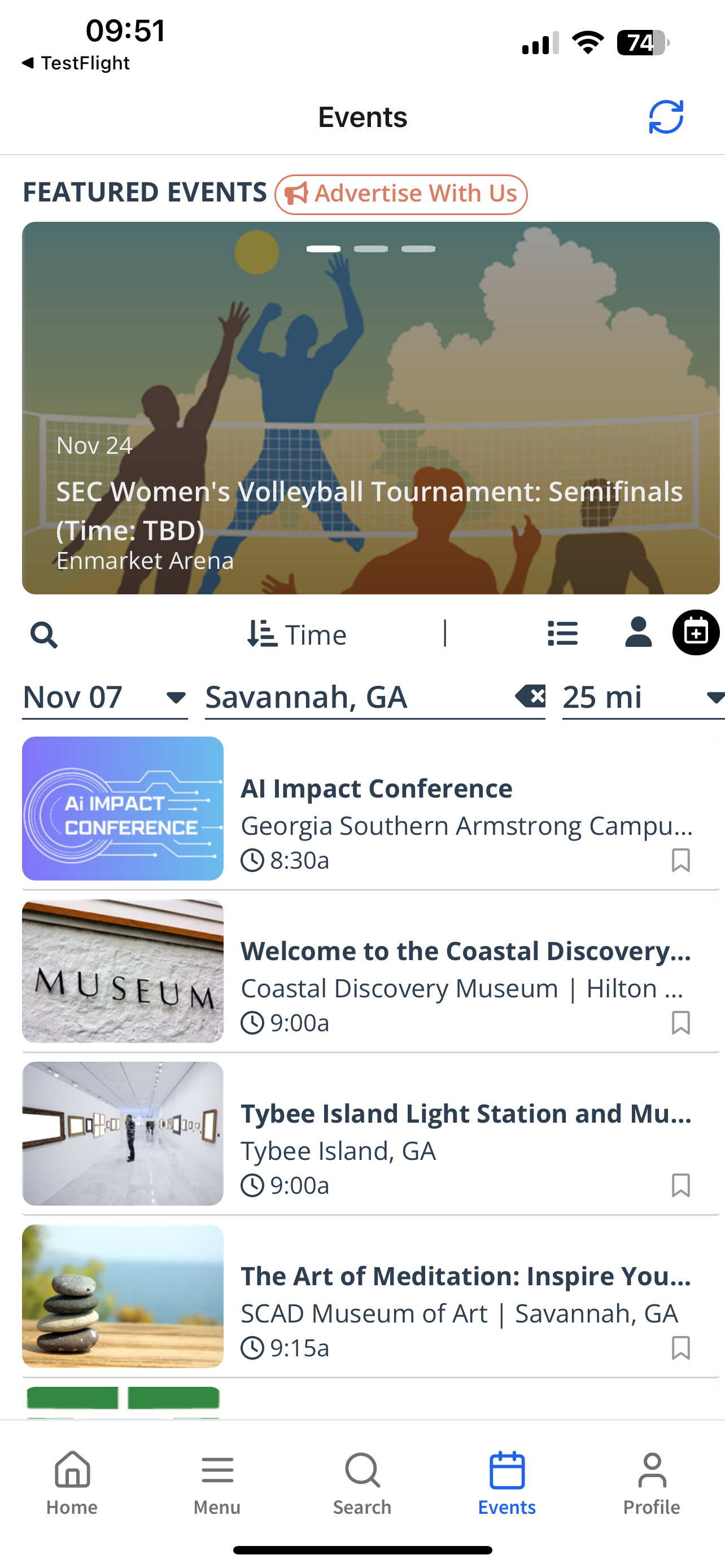725x1568 pixels.
Task: Bookmark the Tybee Island Light Station event
Action: (680, 1185)
